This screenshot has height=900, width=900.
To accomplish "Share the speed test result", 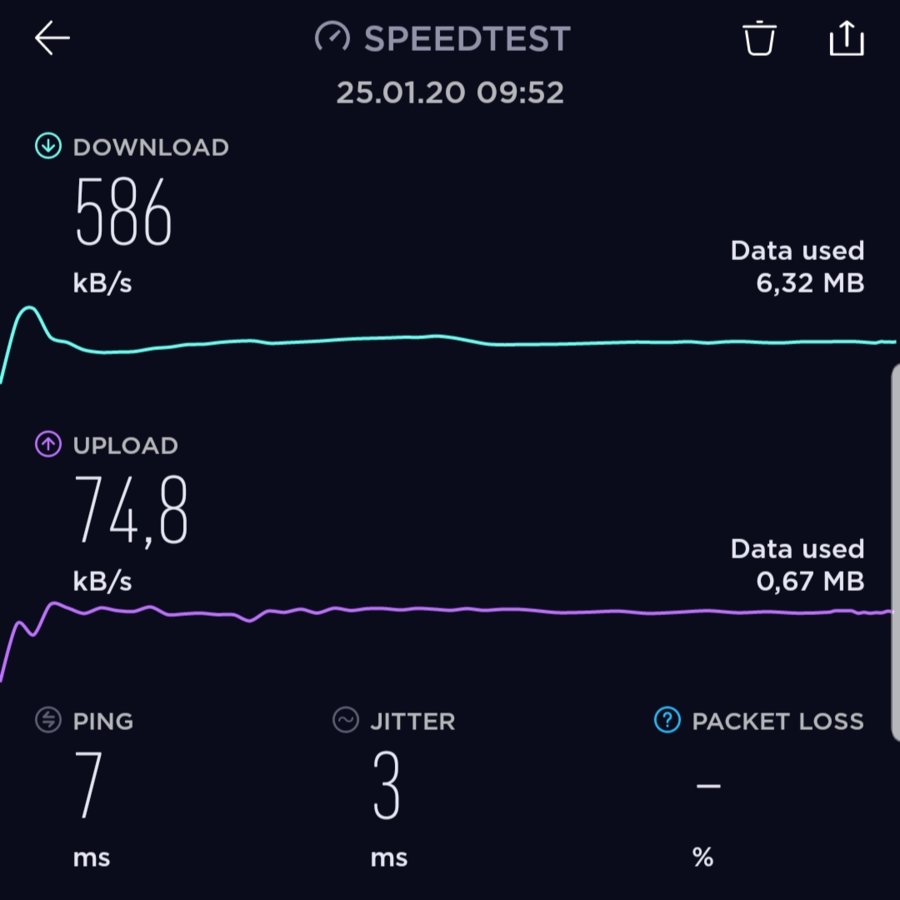I will [846, 39].
